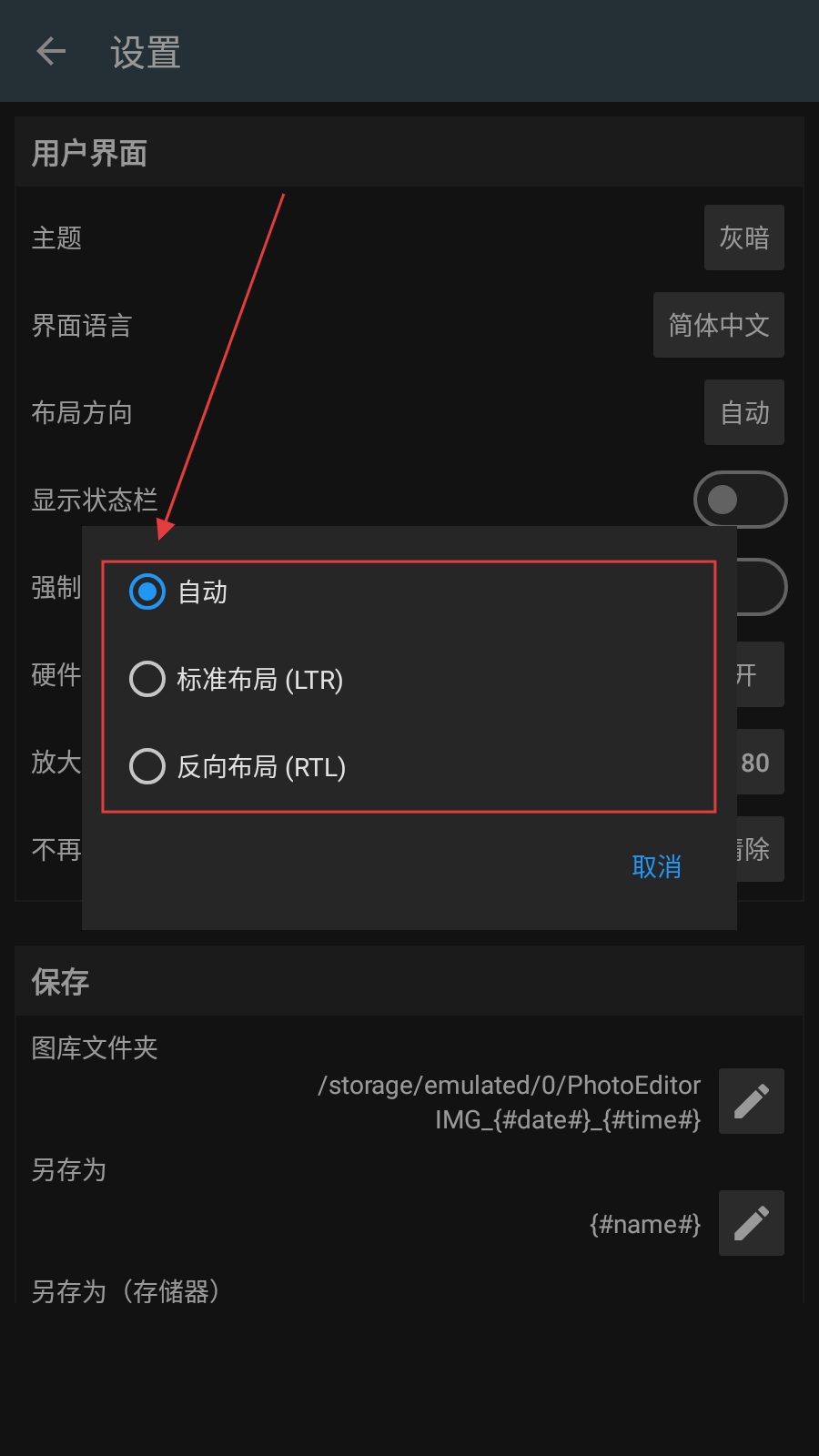
Task: Toggle the 显示状态栏 switch
Action: coord(740,499)
